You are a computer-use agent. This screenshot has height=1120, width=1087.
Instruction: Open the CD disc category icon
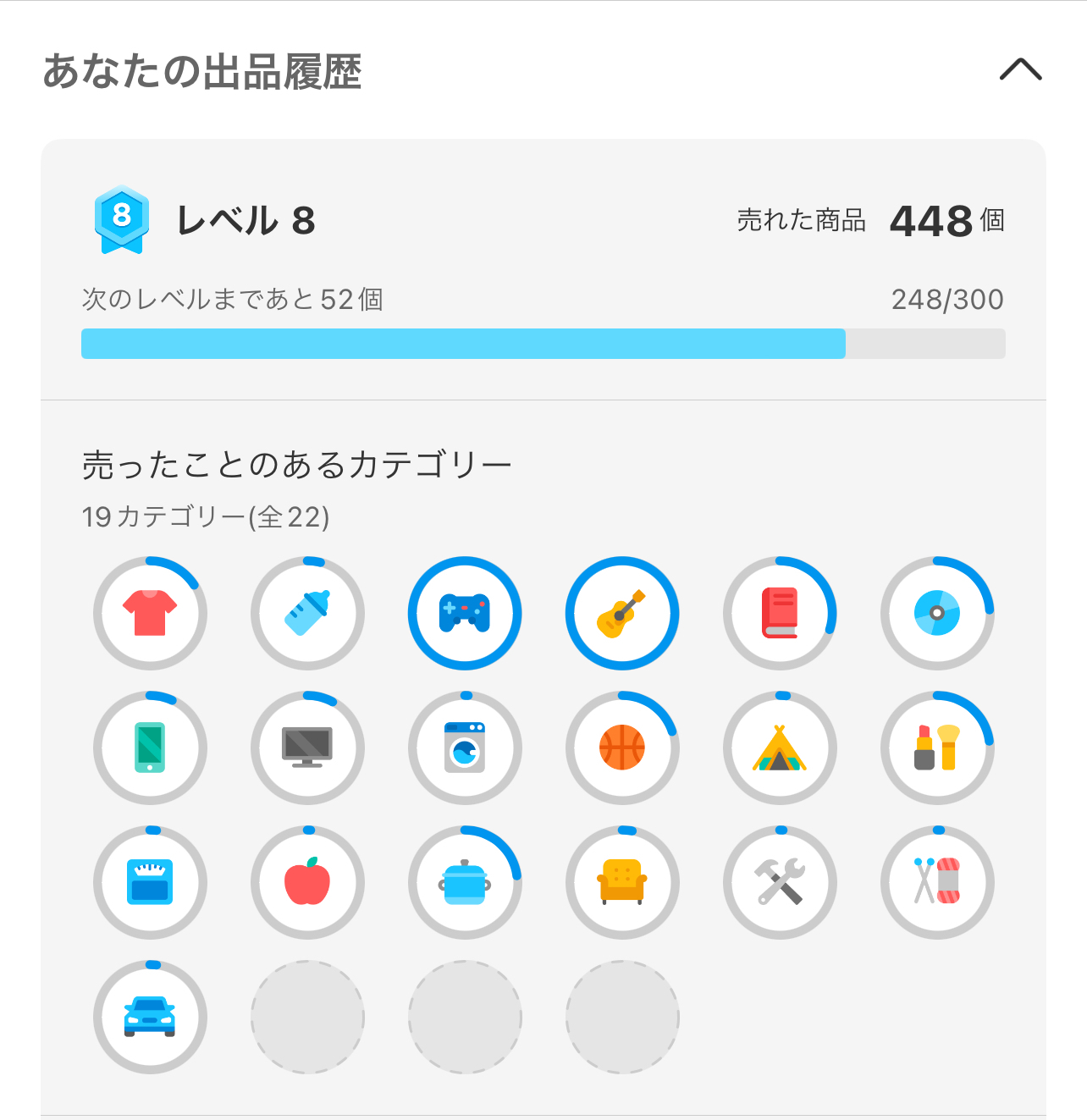click(x=937, y=613)
